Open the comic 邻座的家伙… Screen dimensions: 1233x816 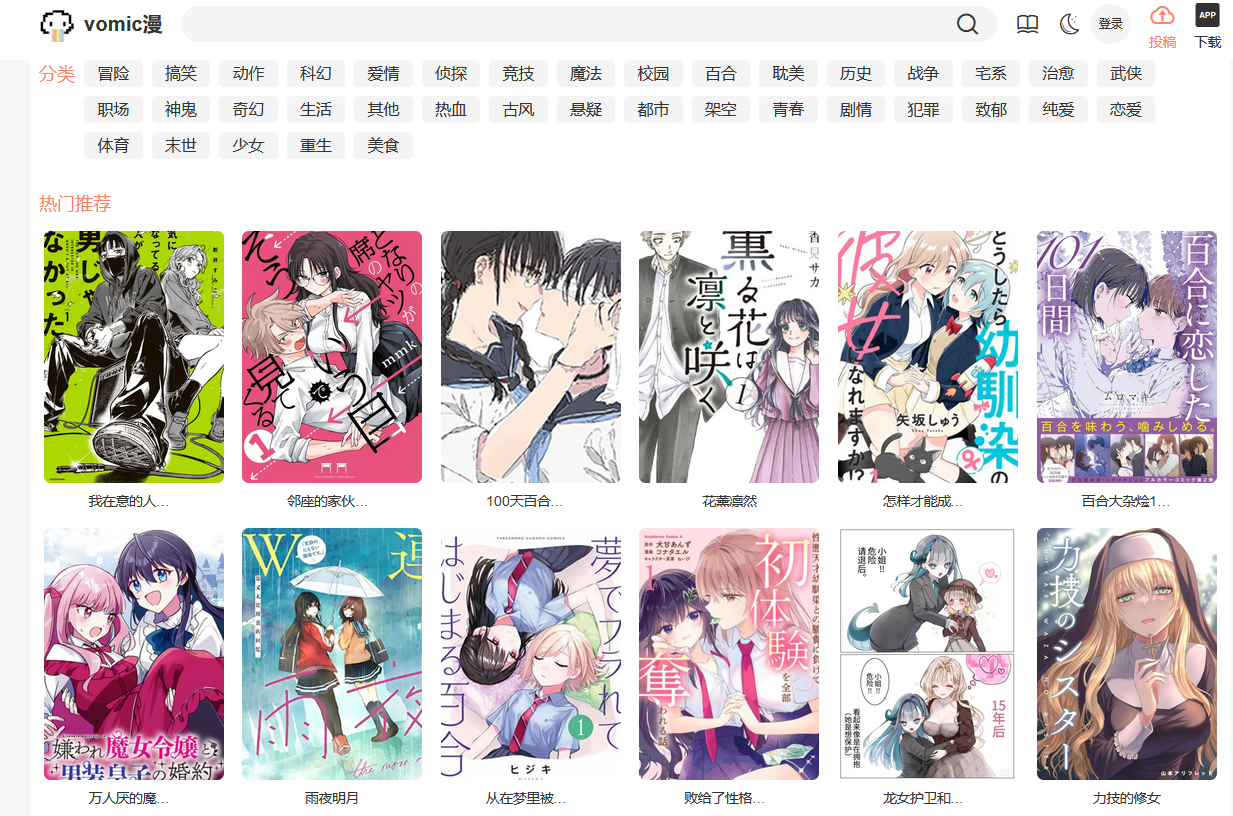point(331,357)
